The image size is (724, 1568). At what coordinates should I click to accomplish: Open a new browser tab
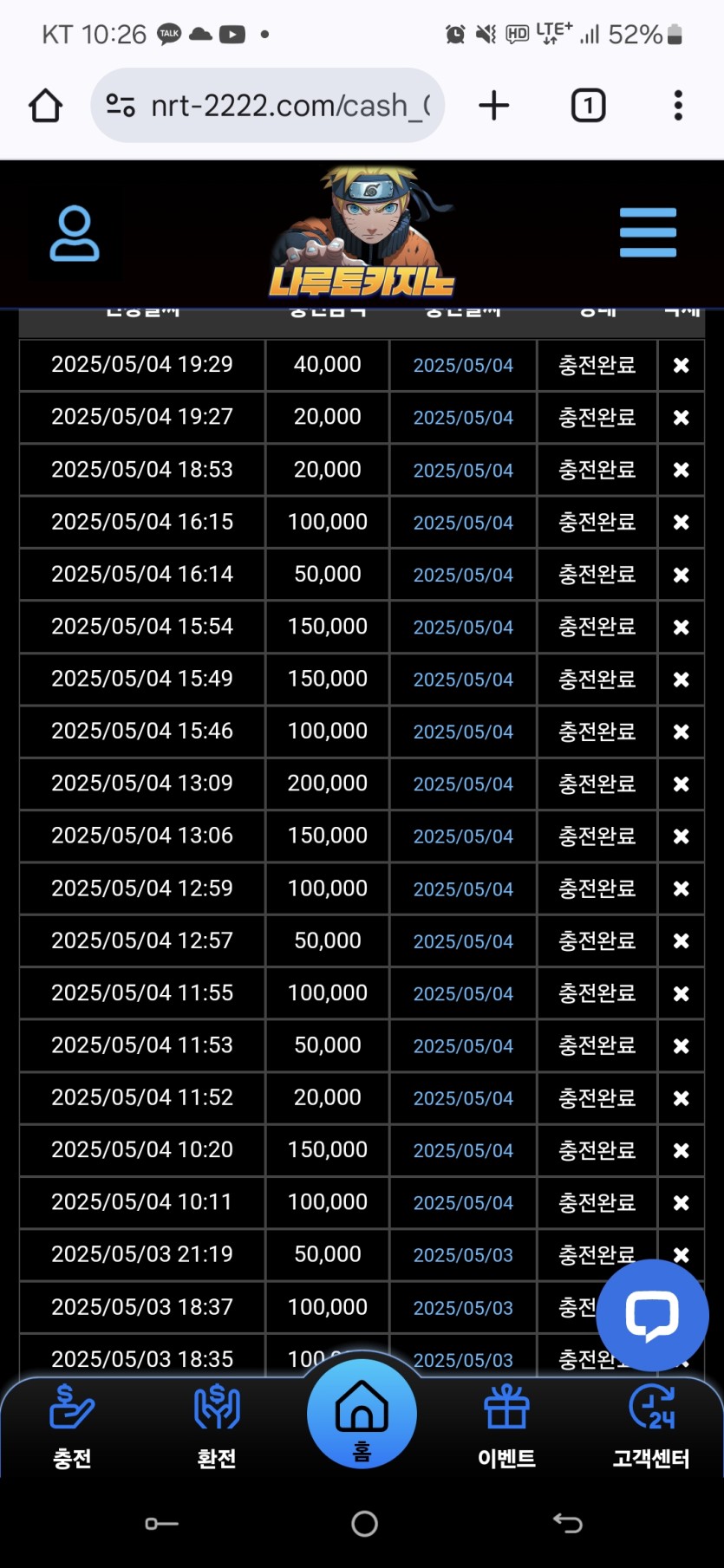(493, 106)
